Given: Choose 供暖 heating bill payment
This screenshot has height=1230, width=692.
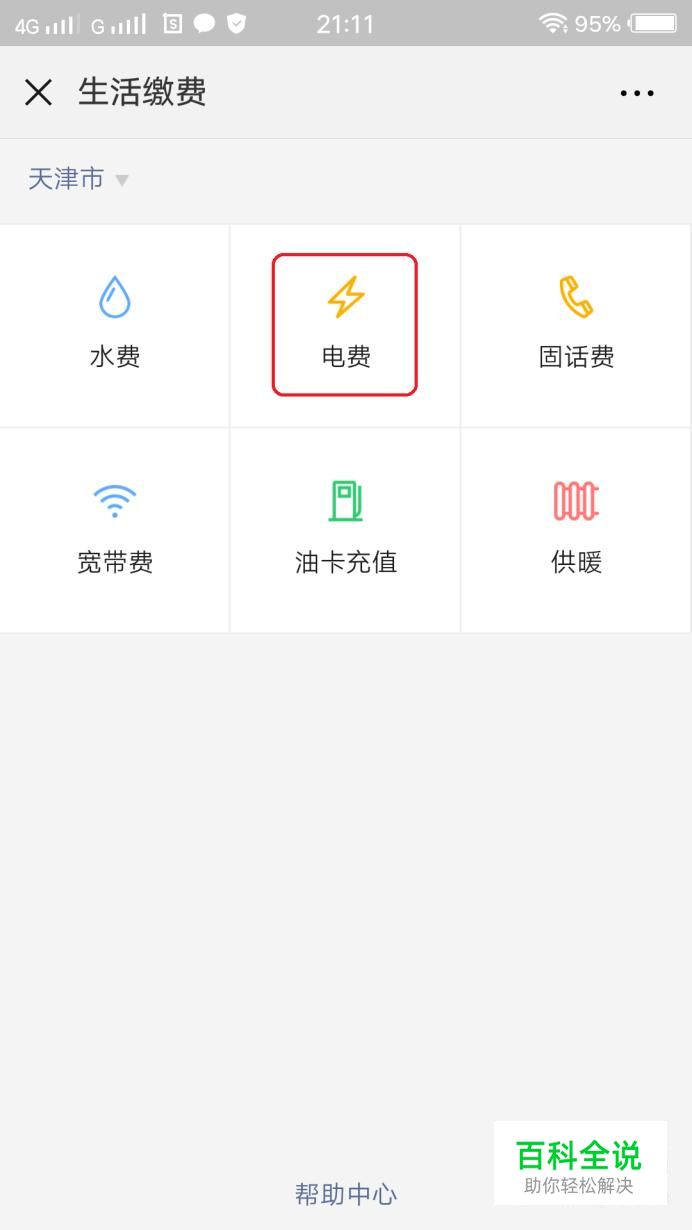Looking at the screenshot, I should click(576, 530).
